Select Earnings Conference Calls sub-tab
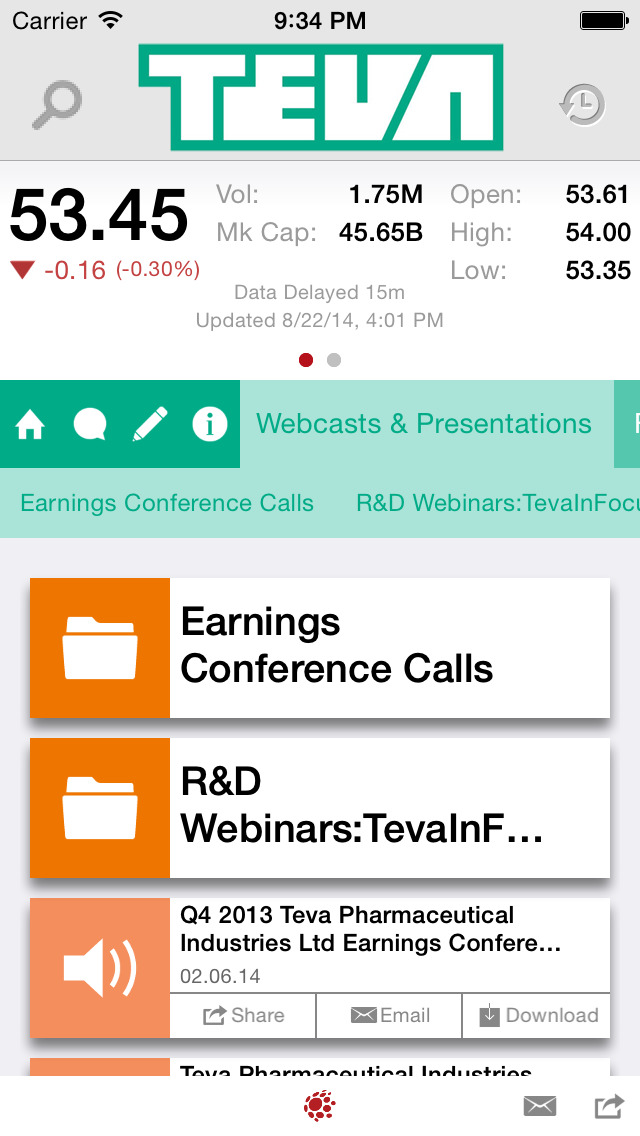Viewport: 640px width, 1136px height. tap(167, 503)
